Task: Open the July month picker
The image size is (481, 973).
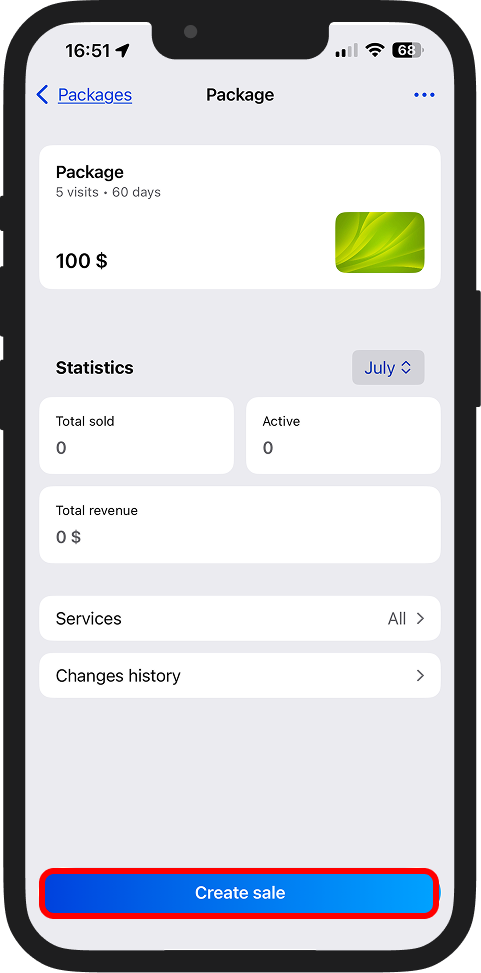Action: click(388, 367)
